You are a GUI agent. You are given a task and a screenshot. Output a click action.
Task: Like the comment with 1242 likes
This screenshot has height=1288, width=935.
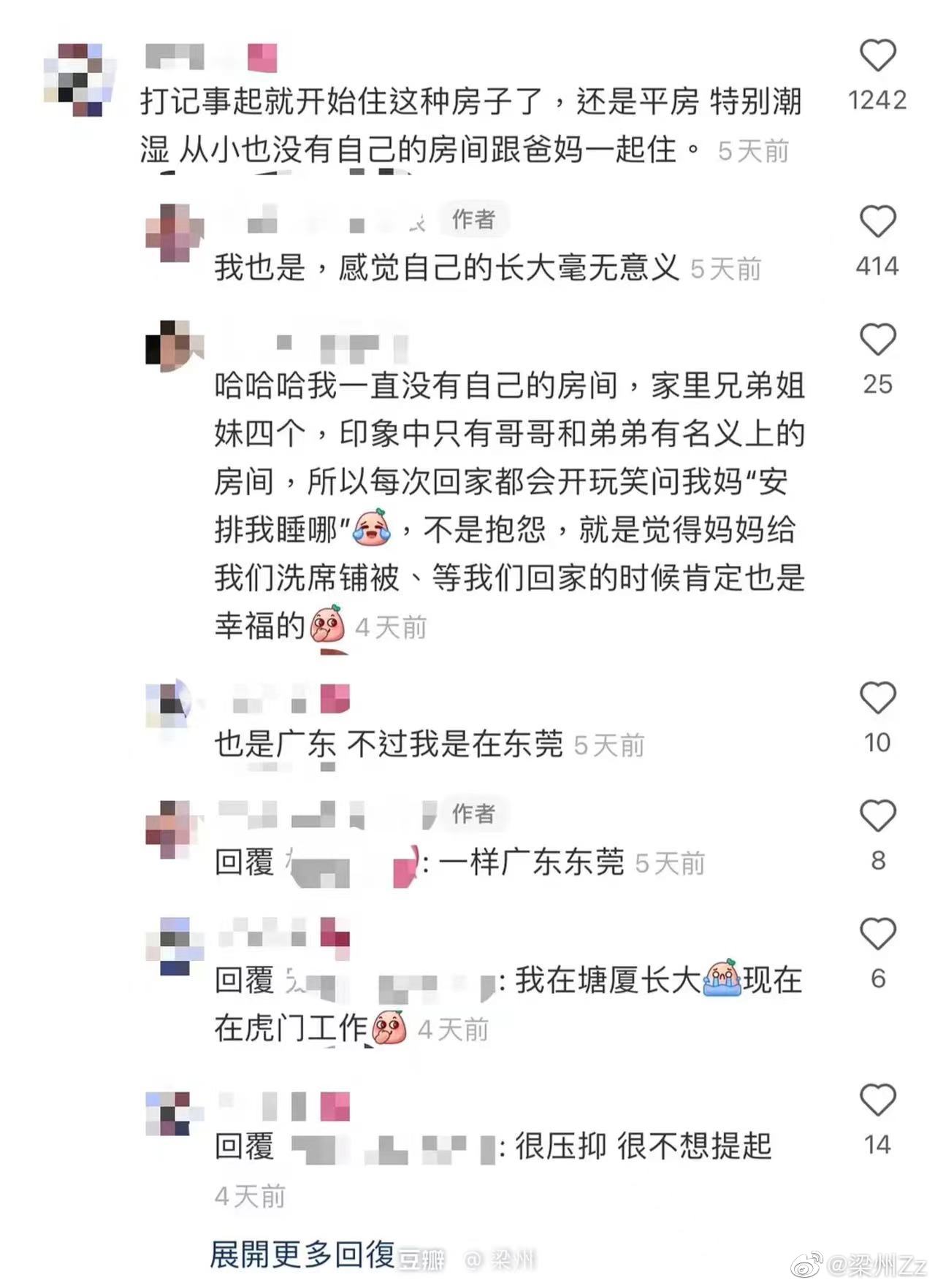877,55
